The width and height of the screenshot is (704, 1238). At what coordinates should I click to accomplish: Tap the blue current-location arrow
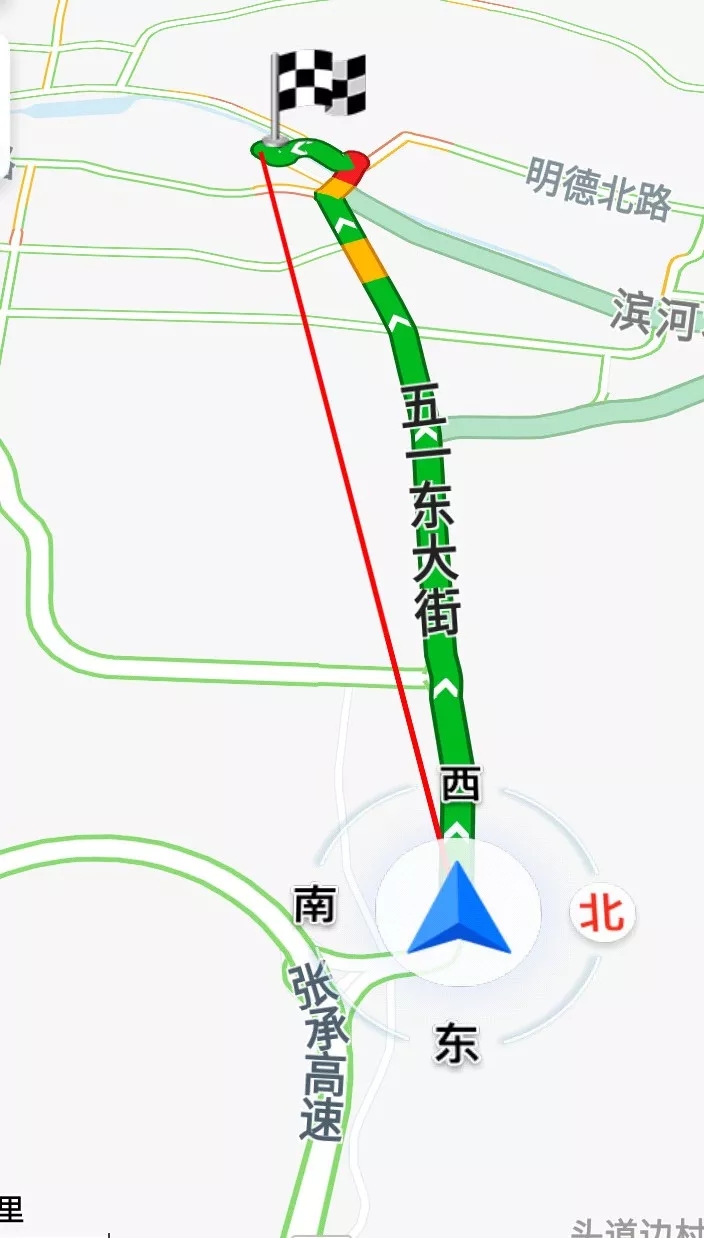click(x=458, y=909)
